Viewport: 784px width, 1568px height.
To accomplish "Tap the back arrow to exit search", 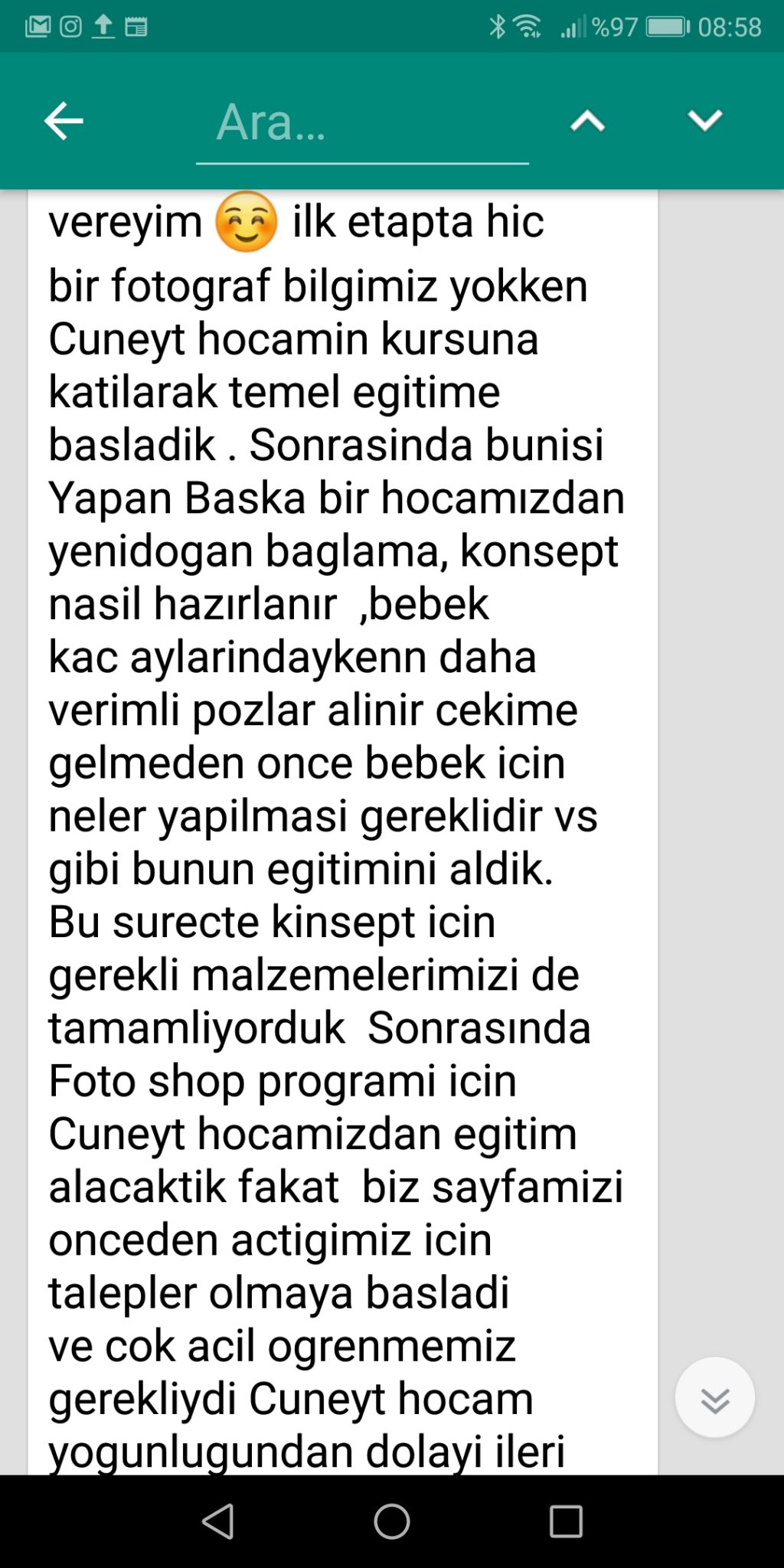I will [64, 121].
